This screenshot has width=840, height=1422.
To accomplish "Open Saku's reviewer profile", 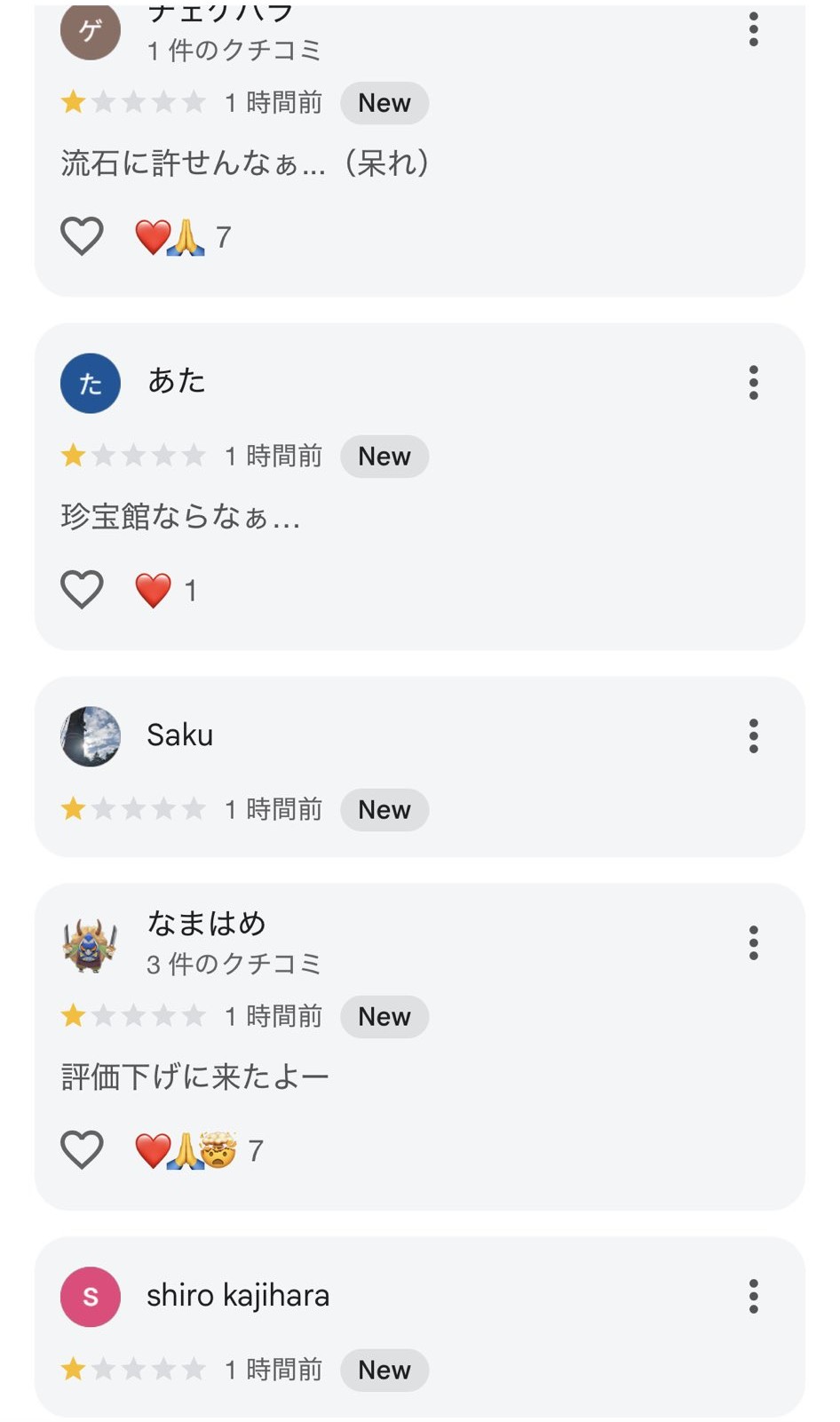I will pos(91,736).
